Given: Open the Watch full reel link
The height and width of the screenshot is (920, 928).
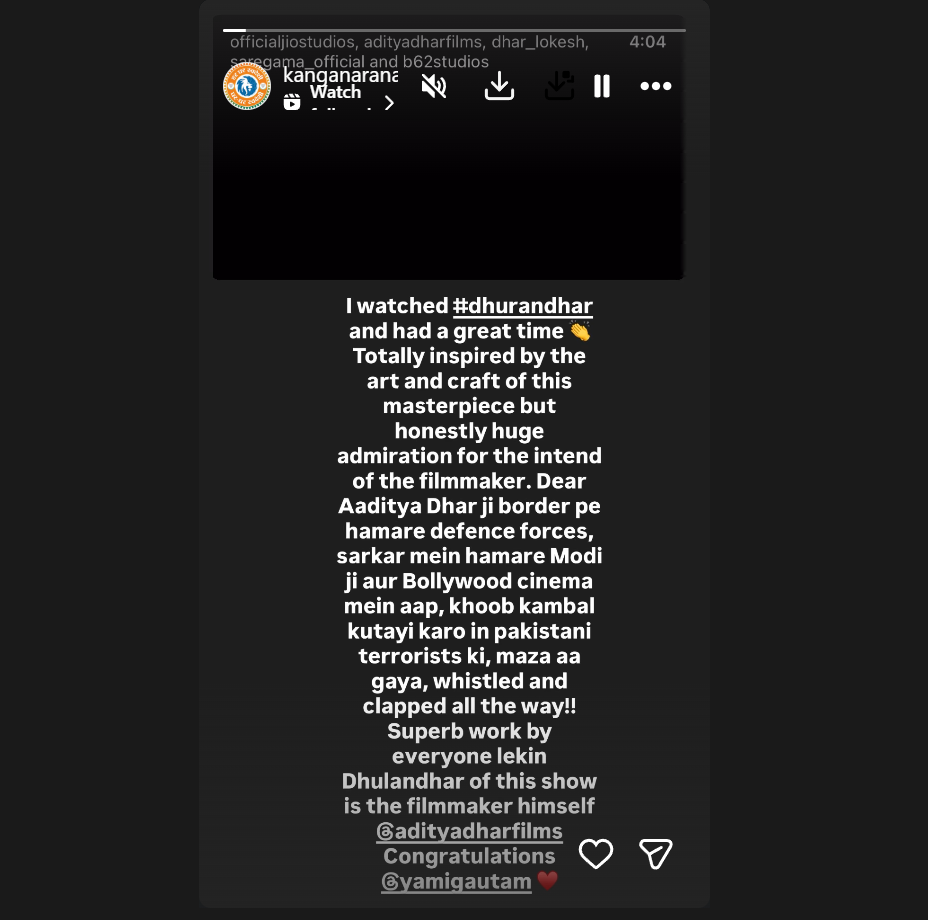Looking at the screenshot, I should [338, 98].
